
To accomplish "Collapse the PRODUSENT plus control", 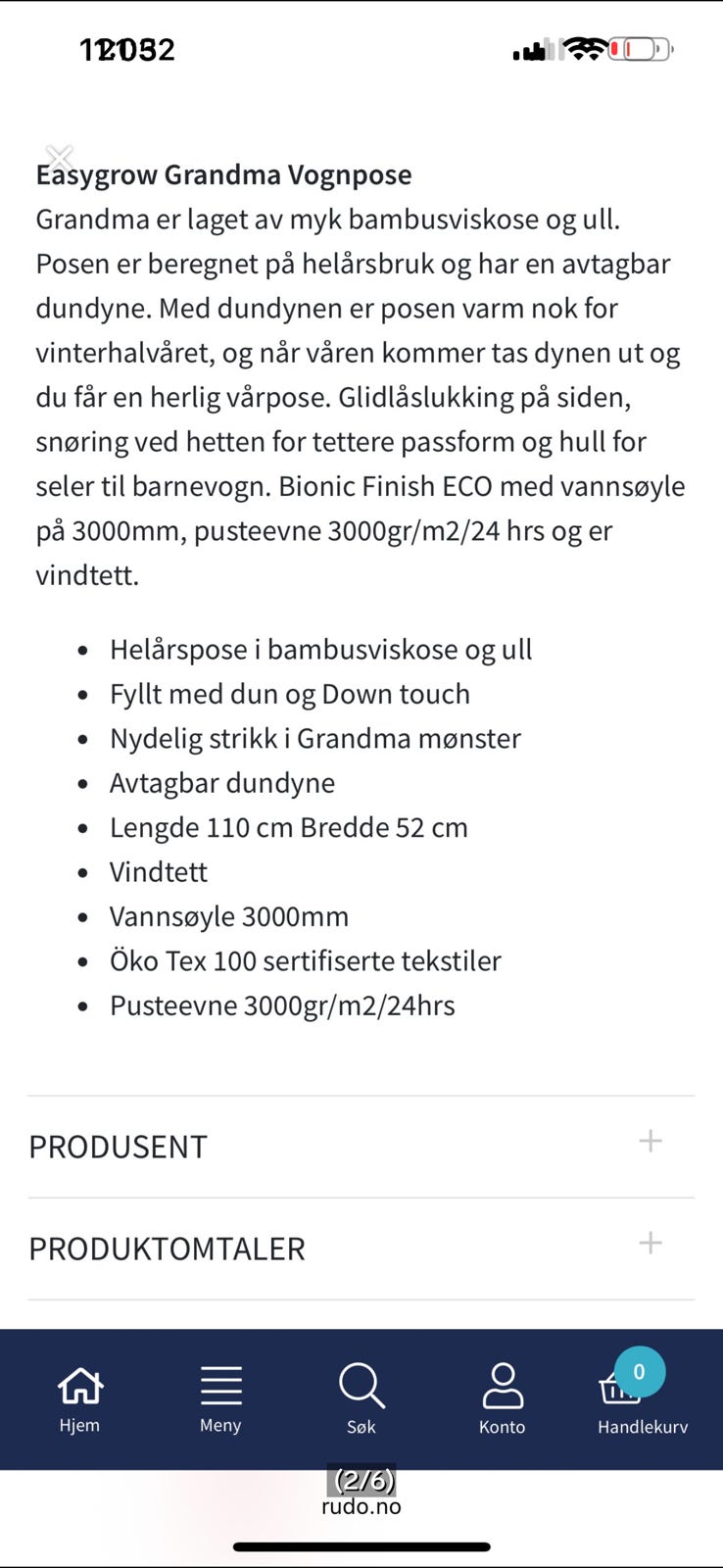I will click(650, 1141).
